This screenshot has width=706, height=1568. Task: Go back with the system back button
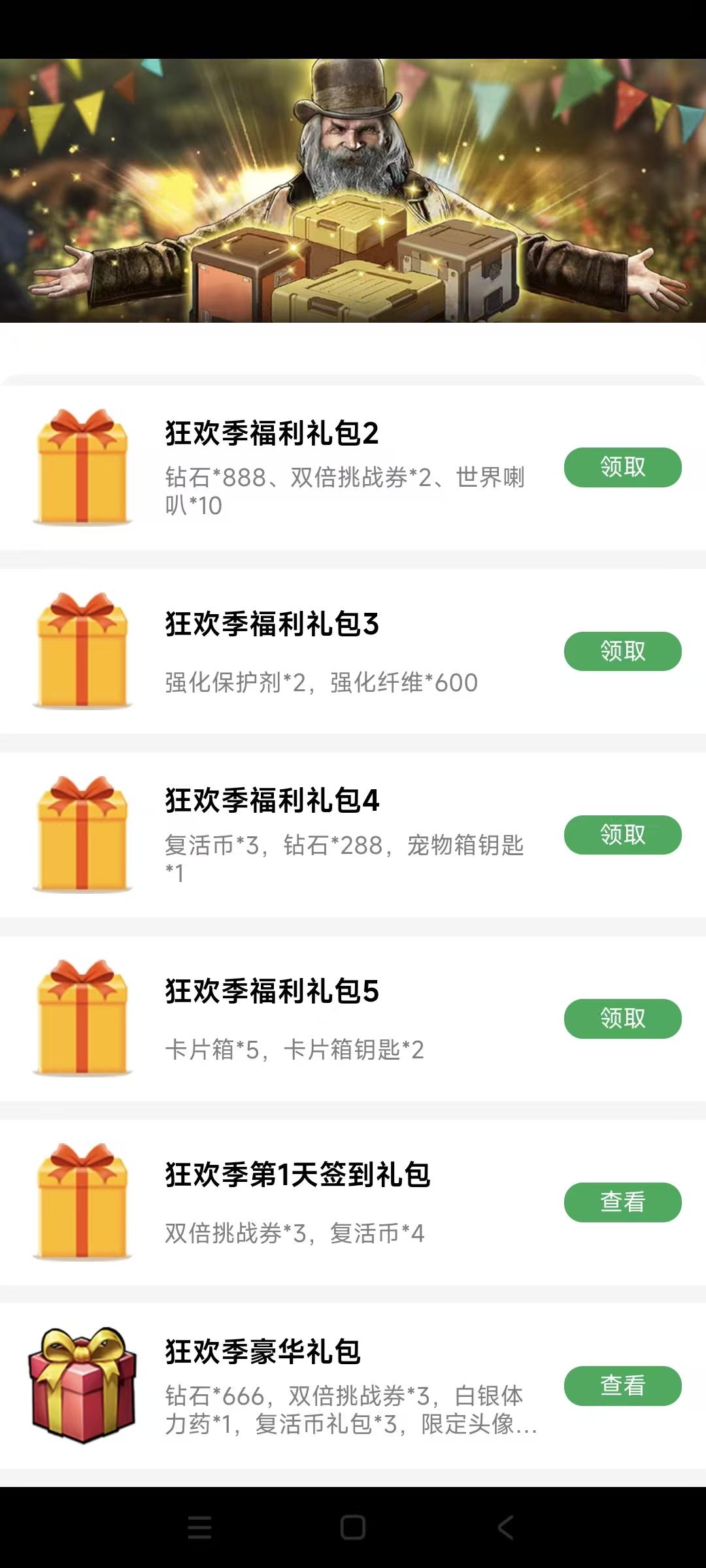(505, 1527)
